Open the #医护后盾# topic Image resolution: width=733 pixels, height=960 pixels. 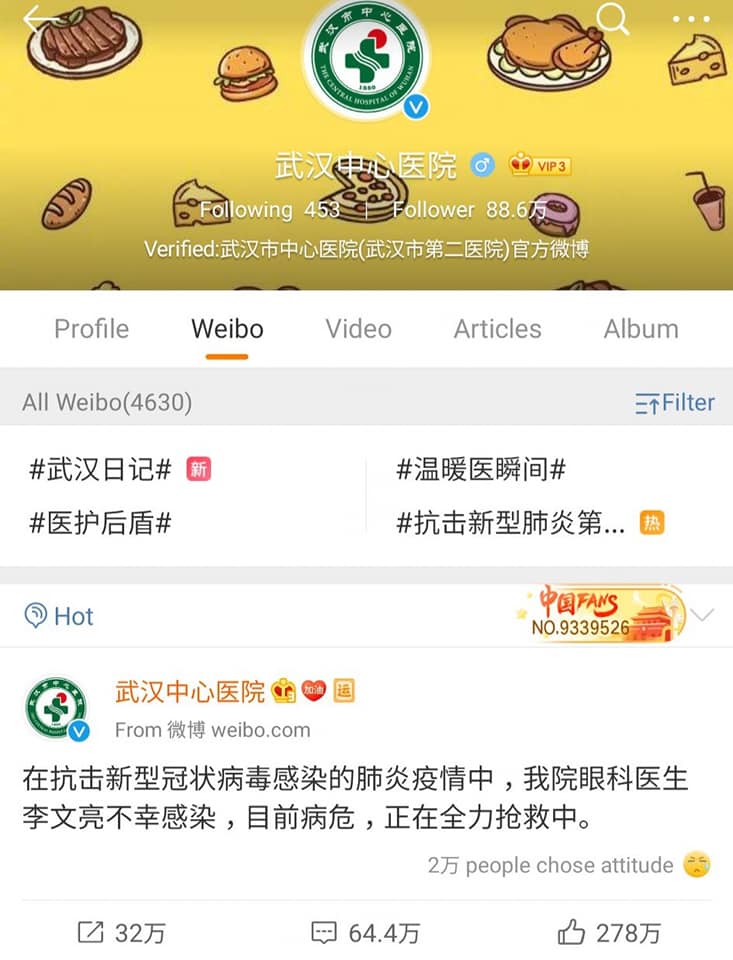100,523
